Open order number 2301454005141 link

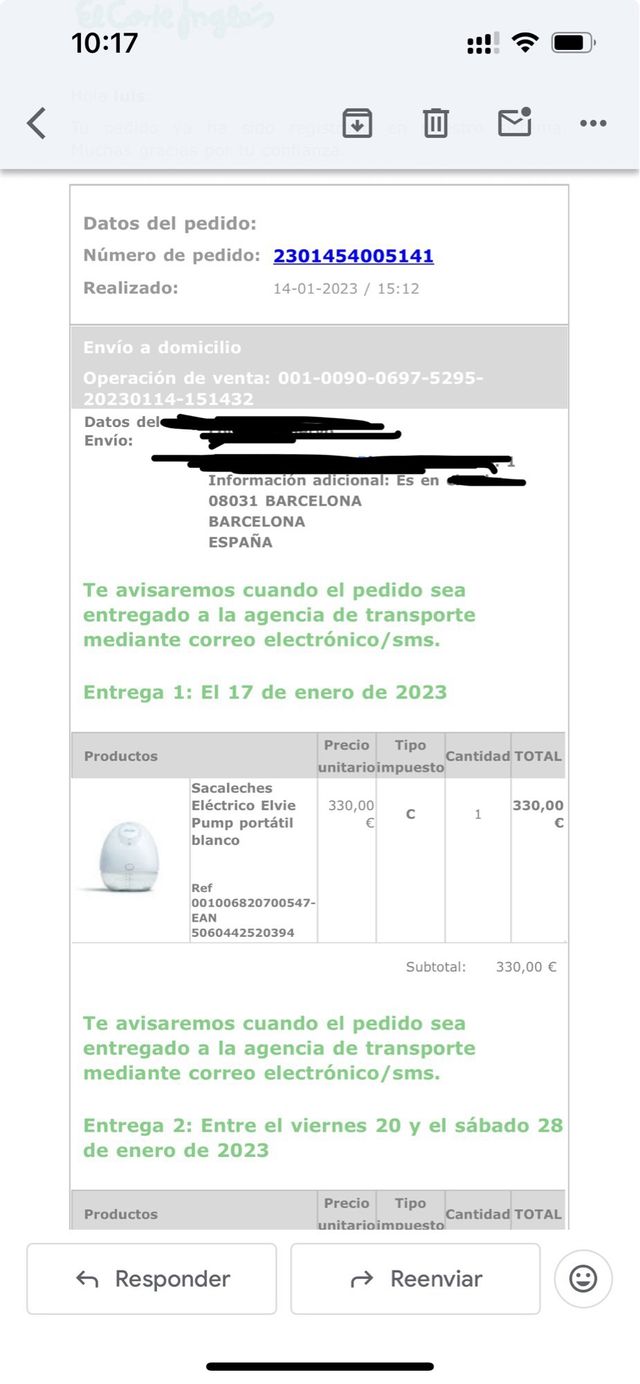(353, 256)
